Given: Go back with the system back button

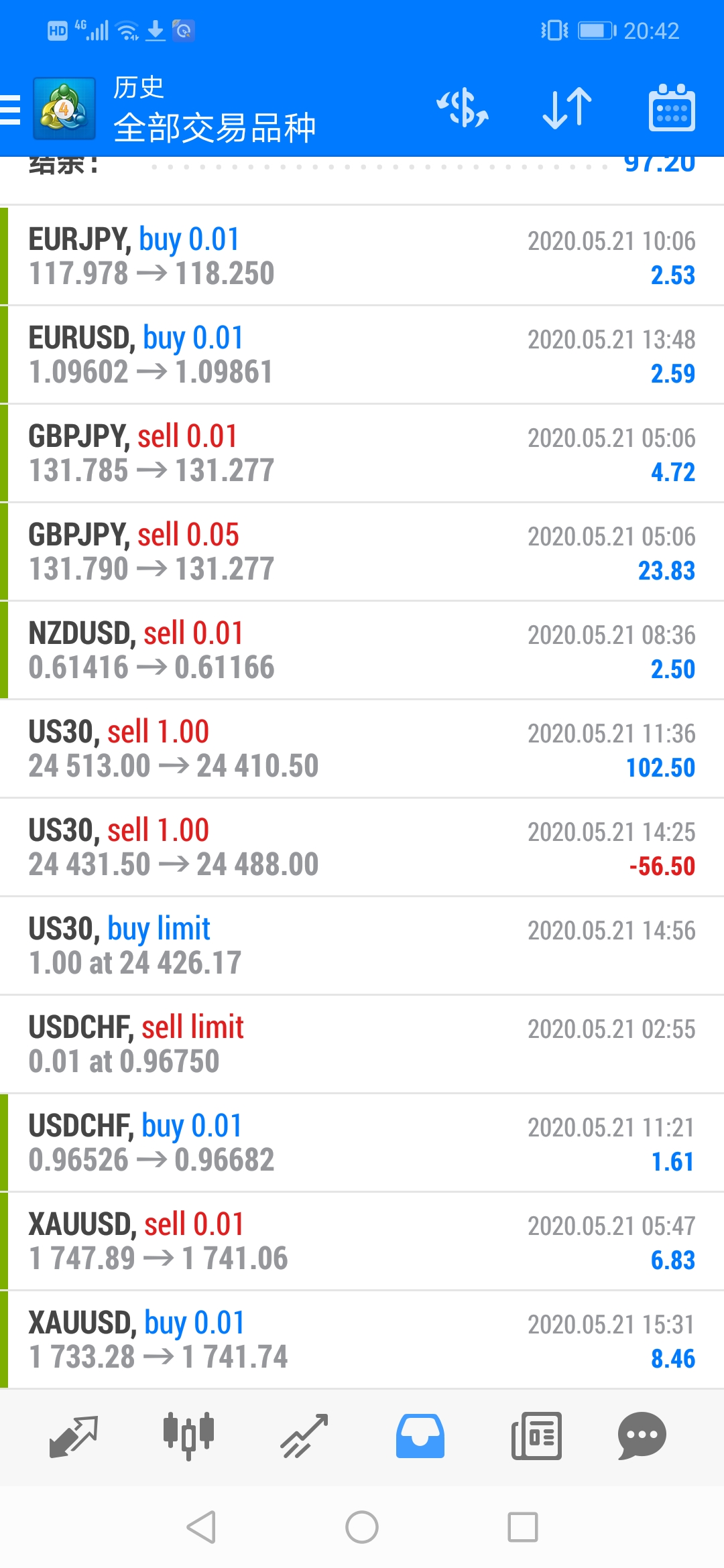Looking at the screenshot, I should tap(201, 1527).
